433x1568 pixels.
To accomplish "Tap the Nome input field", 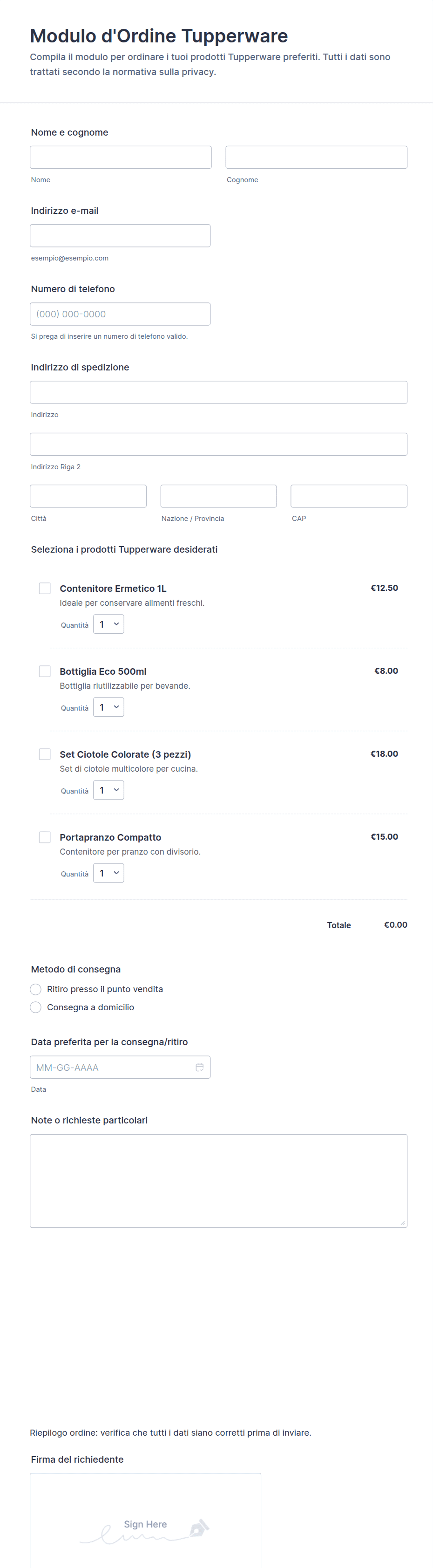I will click(121, 157).
